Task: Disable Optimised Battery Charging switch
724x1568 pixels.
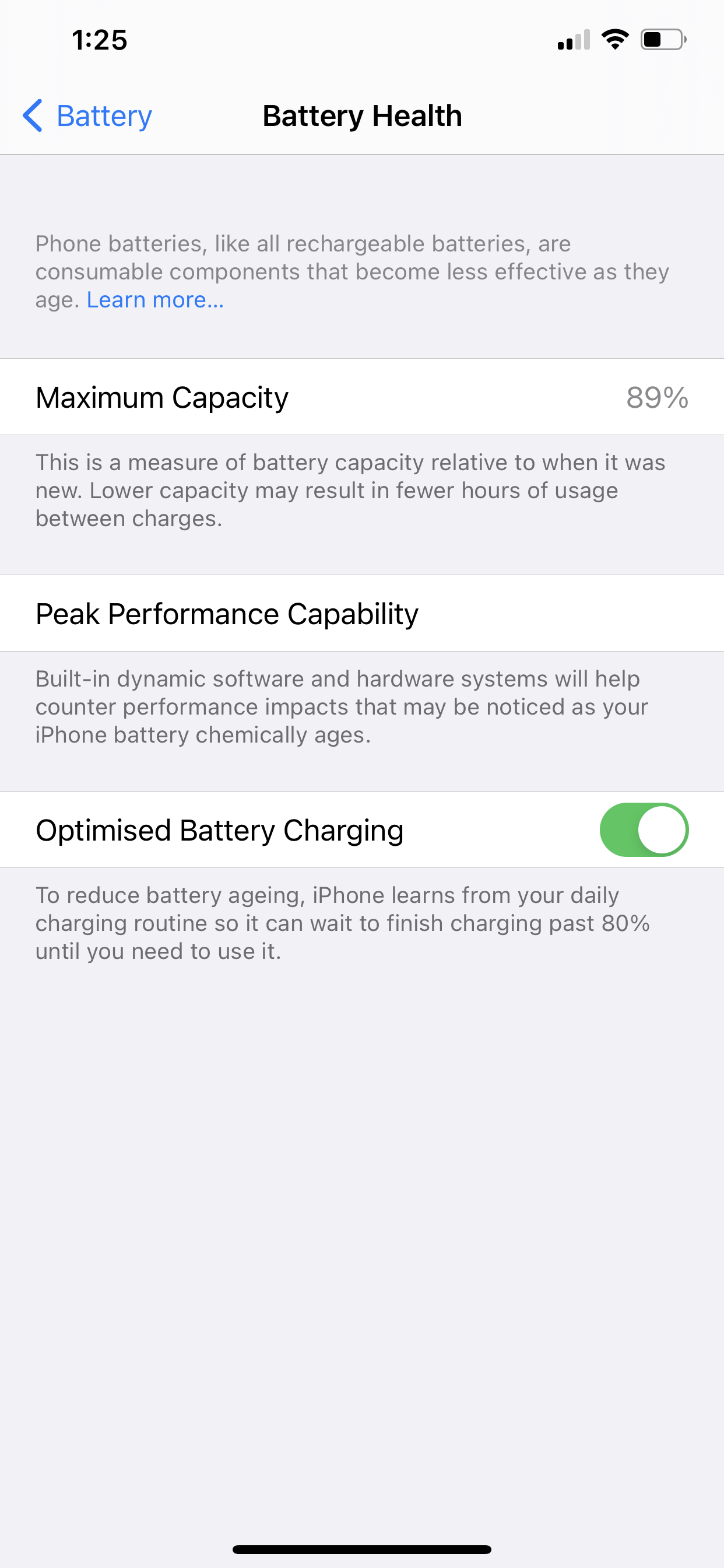Action: point(644,829)
